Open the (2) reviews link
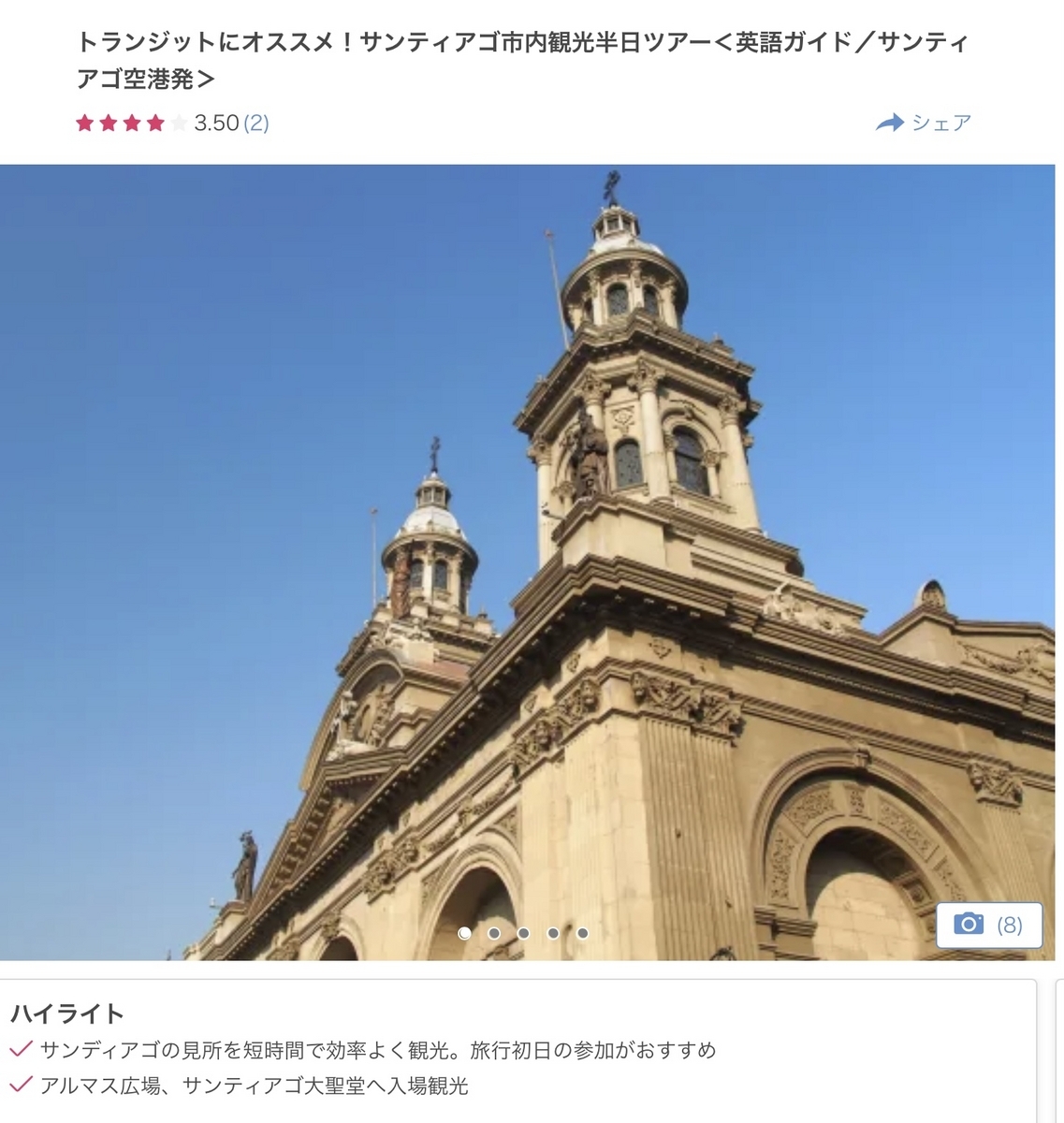The width and height of the screenshot is (1064, 1123). point(255,123)
